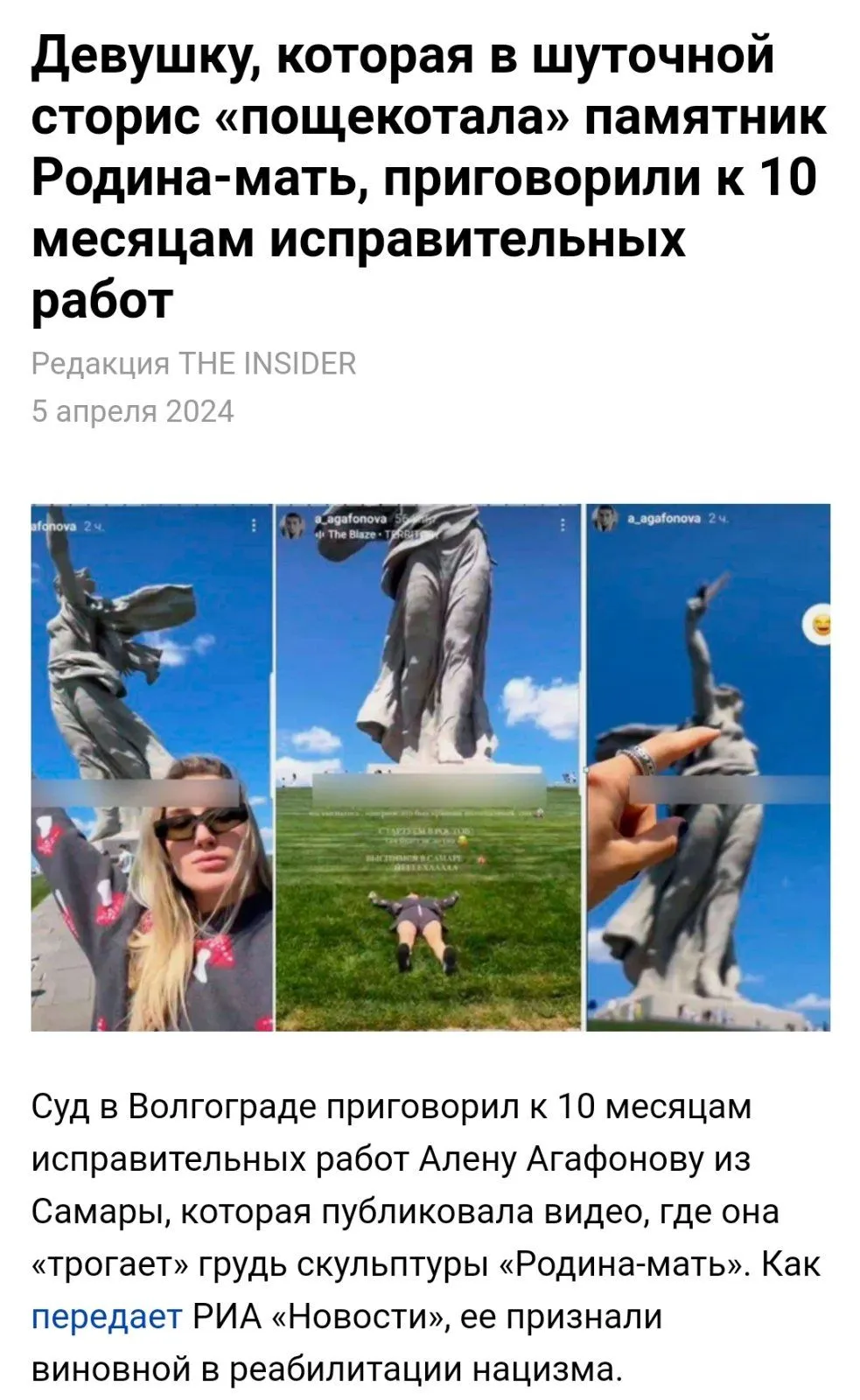860x1400 pixels.
Task: Open the article's photo collage
Action: click(x=430, y=767)
